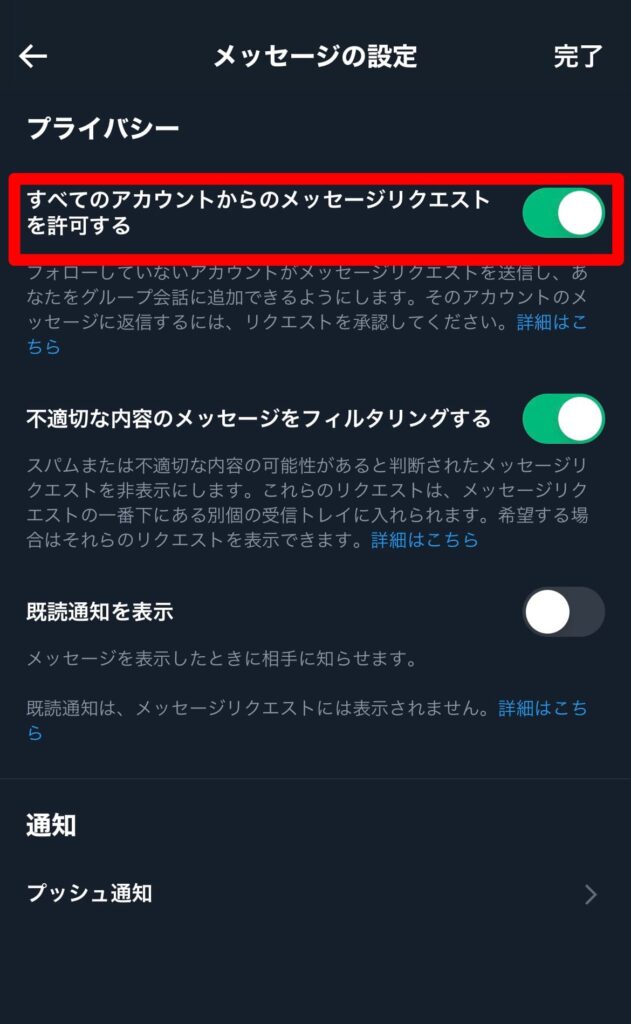This screenshot has height=1024, width=631.
Task: Turn off inappropriate message filtering toggle
Action: [x=563, y=419]
